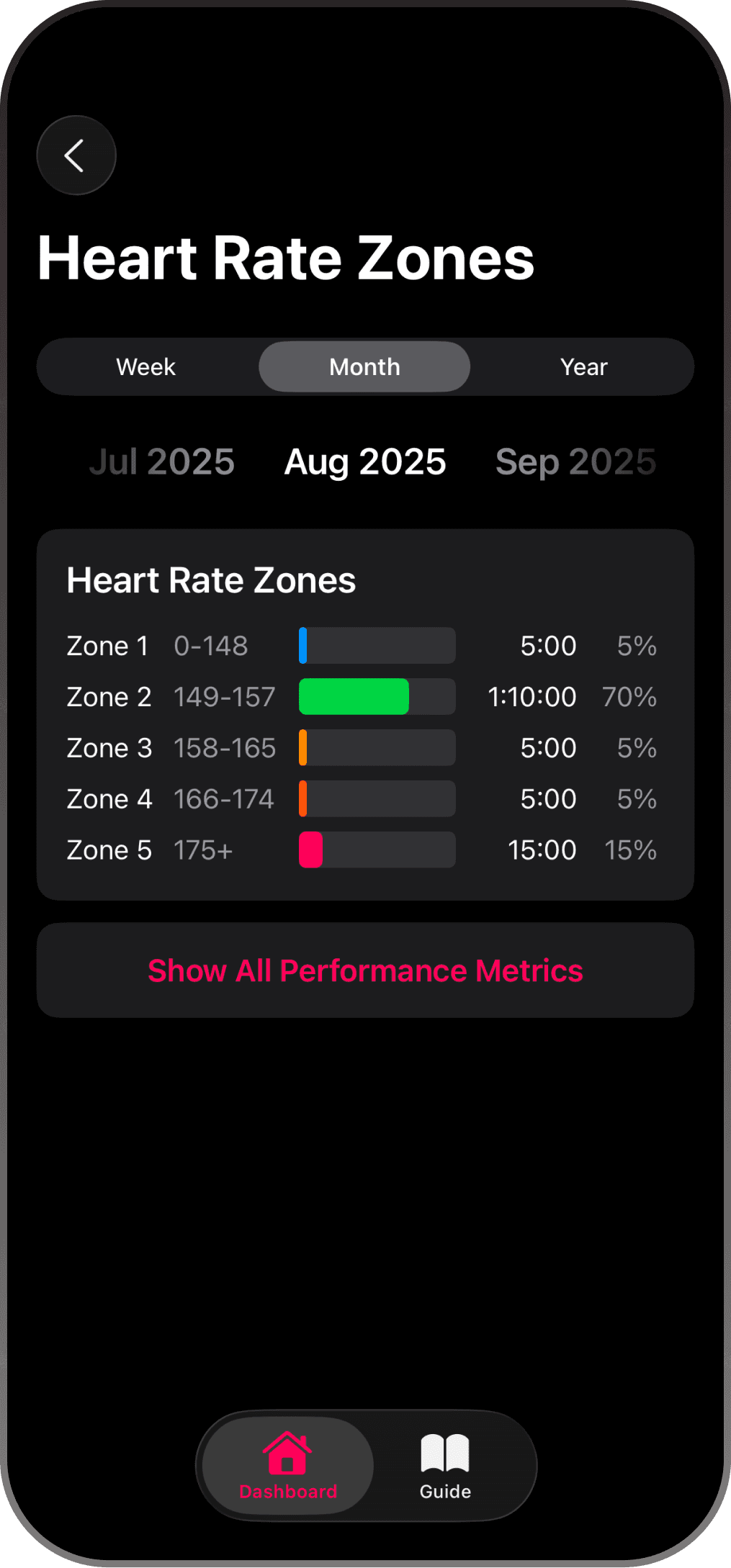Tap the back arrow to leave Heart Rate Zones
Image resolution: width=731 pixels, height=1568 pixels.
tap(75, 156)
